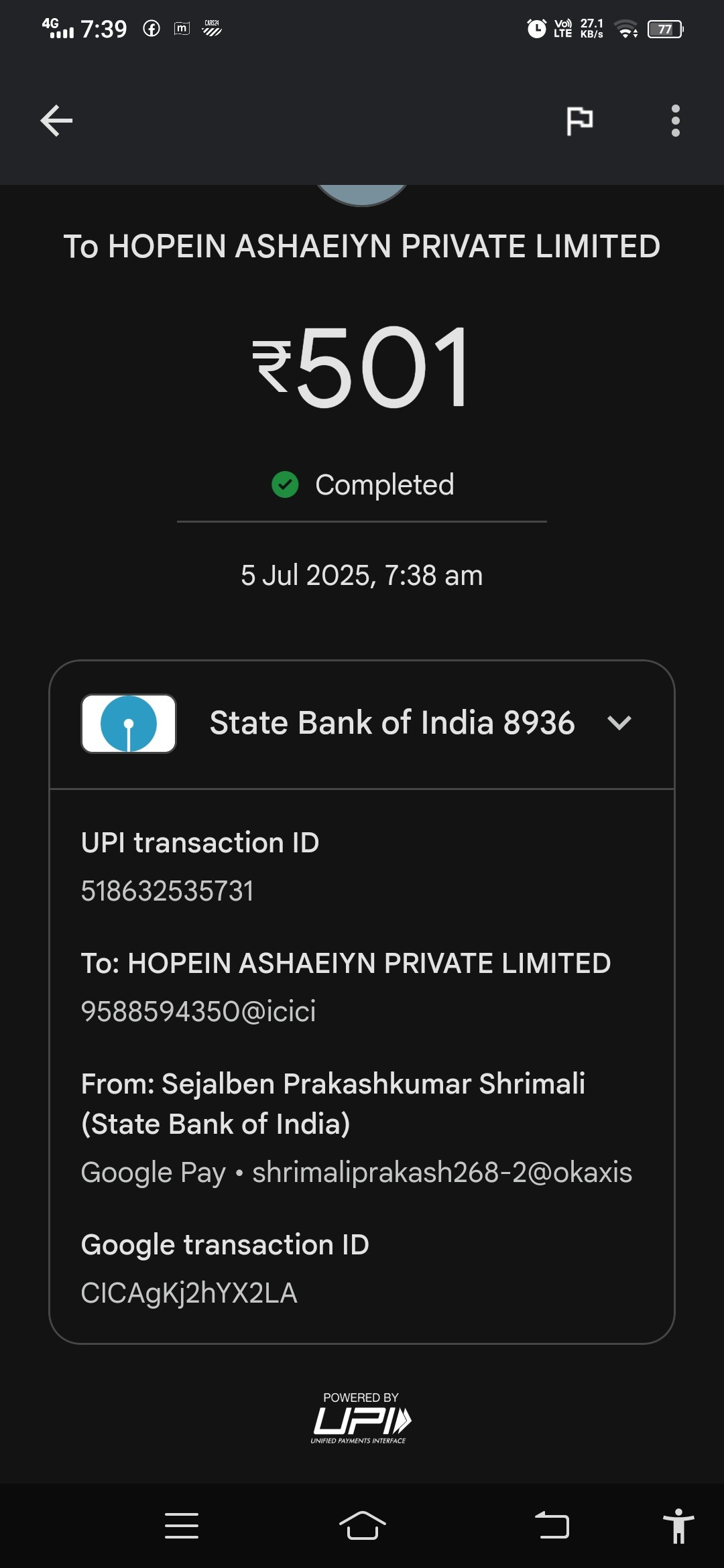
Task: Open the accessibility shortcut button
Action: (x=678, y=1525)
